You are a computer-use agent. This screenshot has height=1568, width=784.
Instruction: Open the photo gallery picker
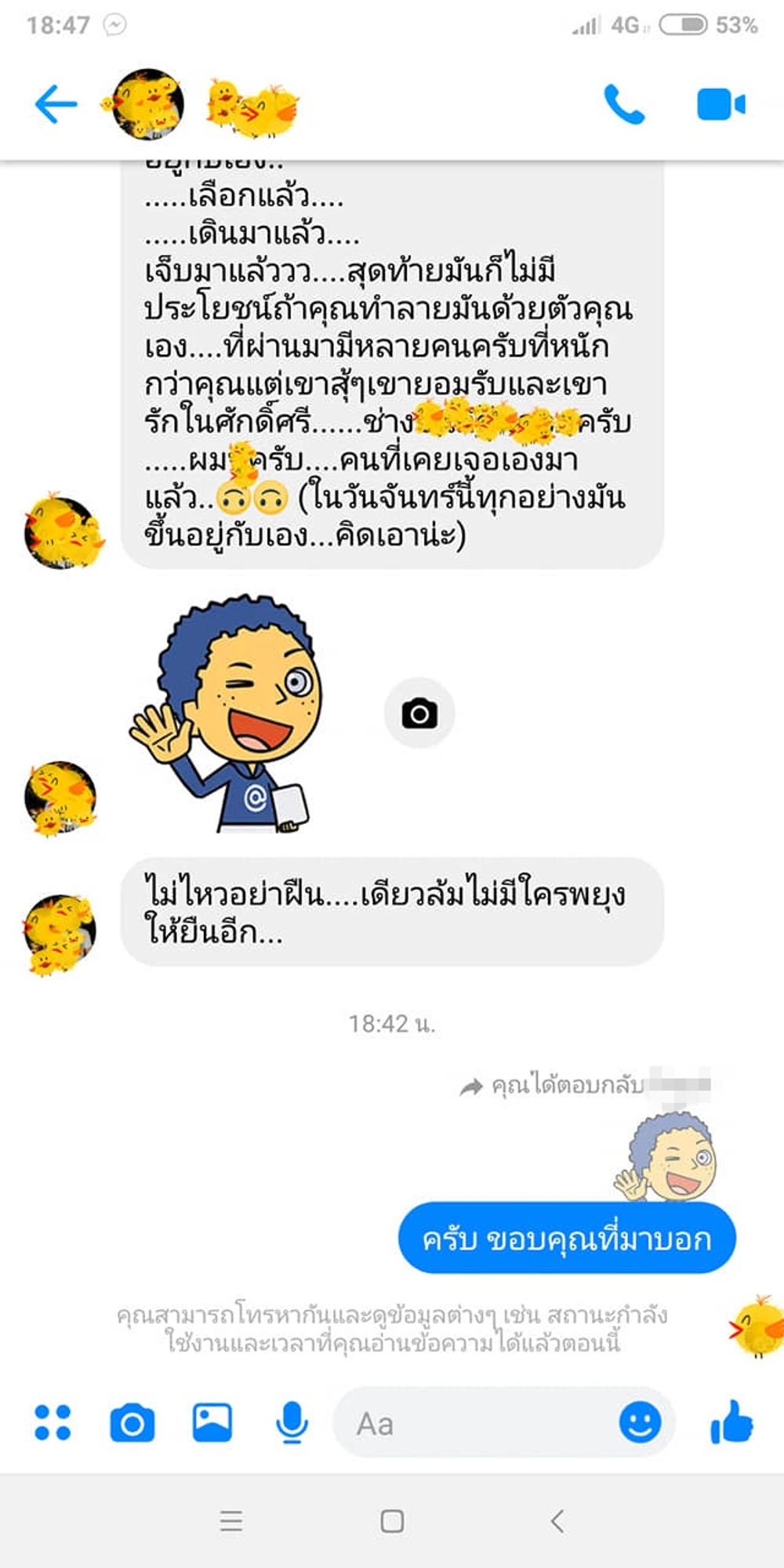tap(212, 1422)
